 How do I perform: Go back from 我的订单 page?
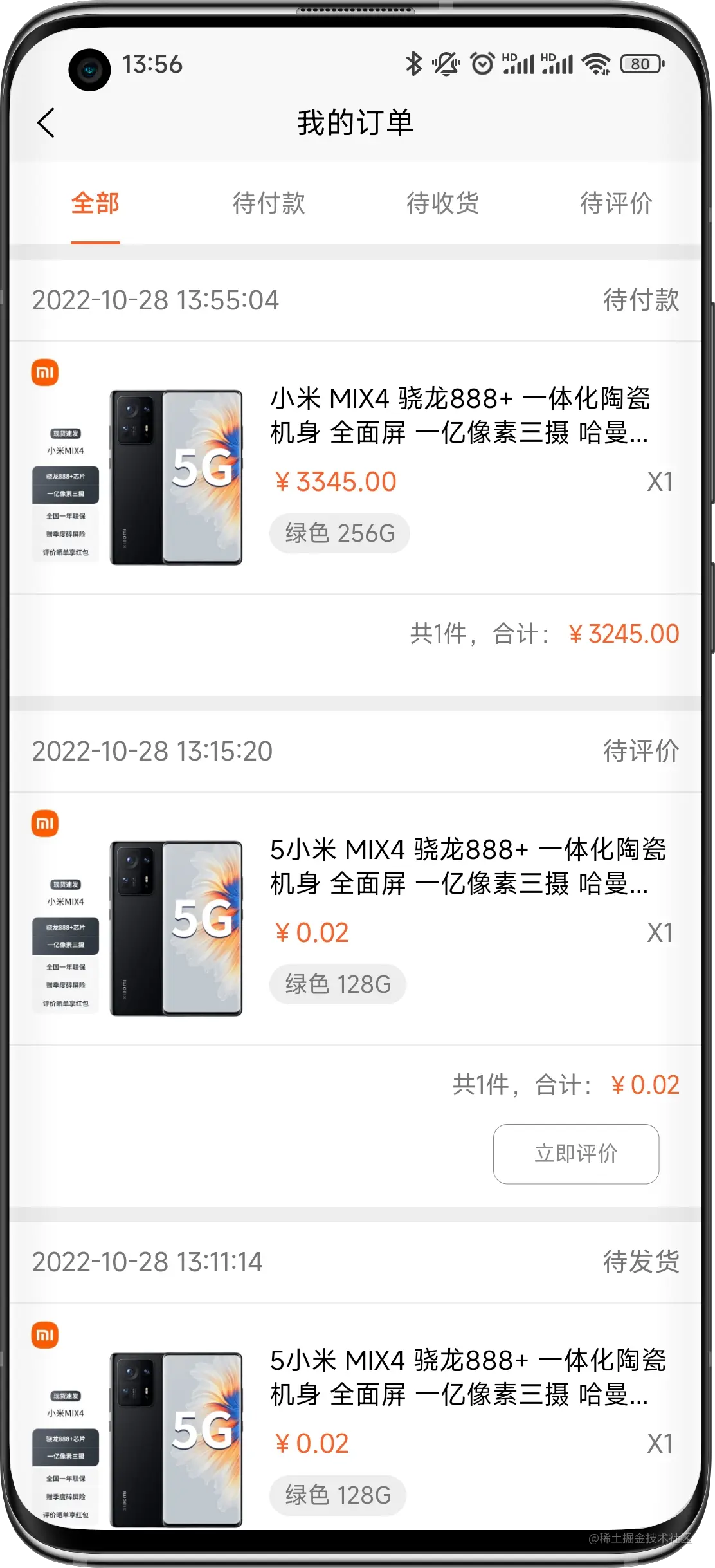[46, 122]
